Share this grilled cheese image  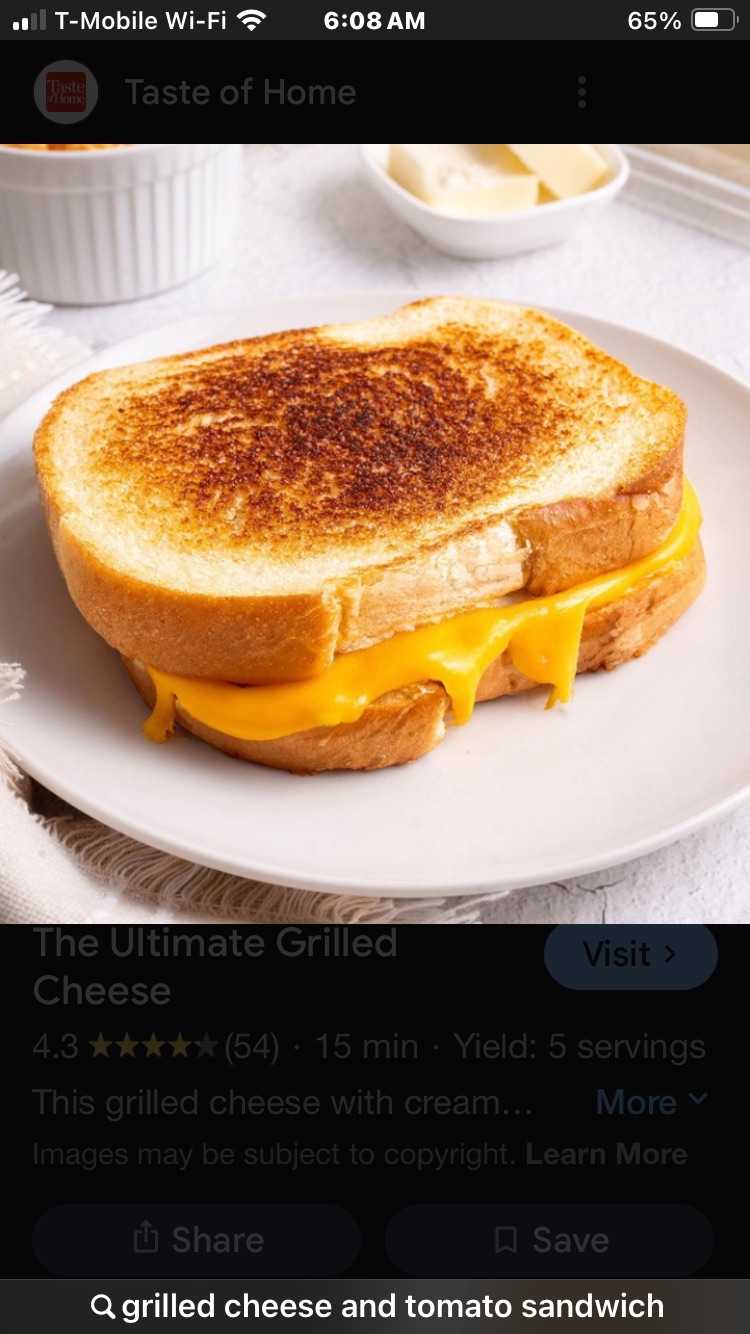click(x=197, y=1240)
